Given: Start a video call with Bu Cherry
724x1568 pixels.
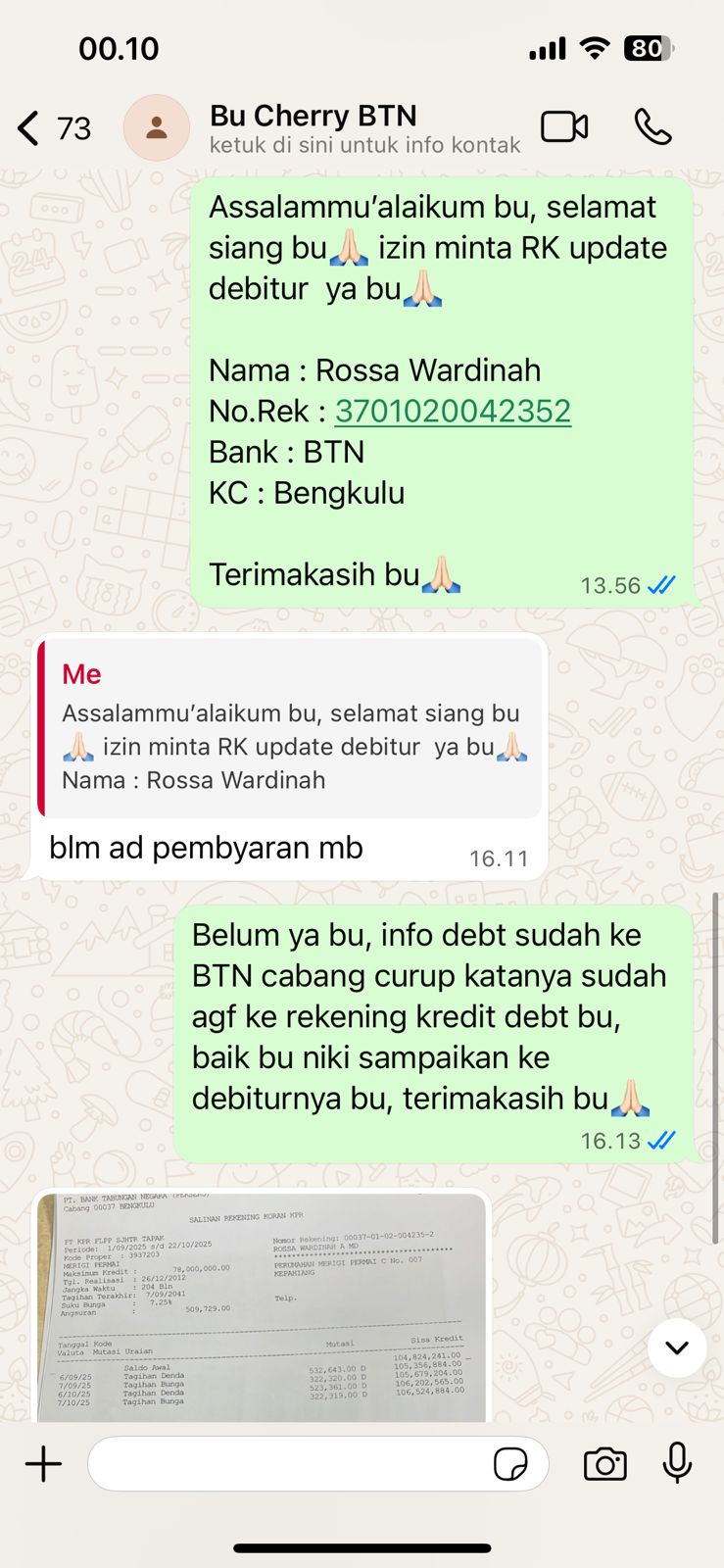Looking at the screenshot, I should [564, 127].
